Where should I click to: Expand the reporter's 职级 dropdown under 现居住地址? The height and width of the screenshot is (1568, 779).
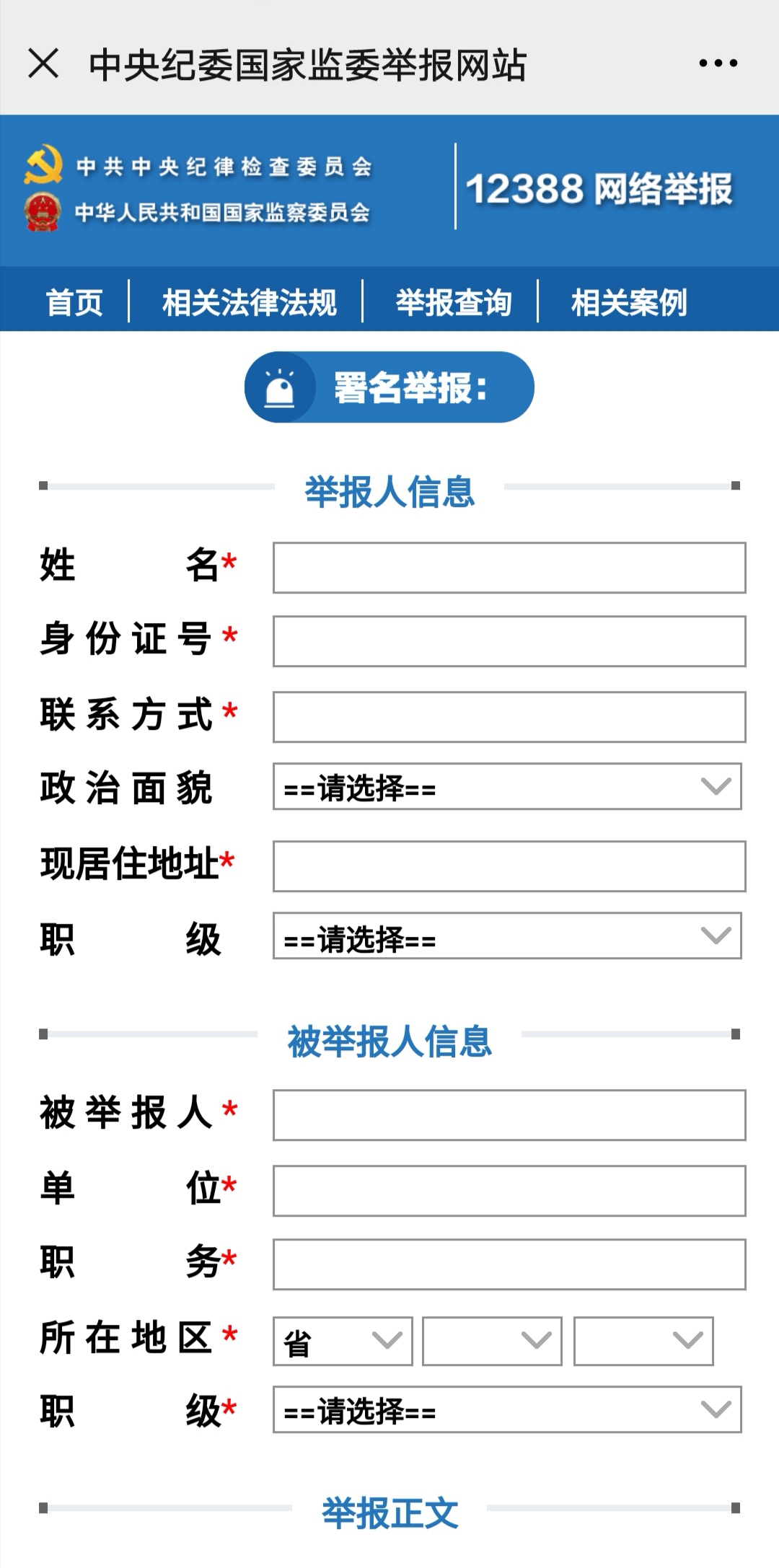(x=507, y=936)
